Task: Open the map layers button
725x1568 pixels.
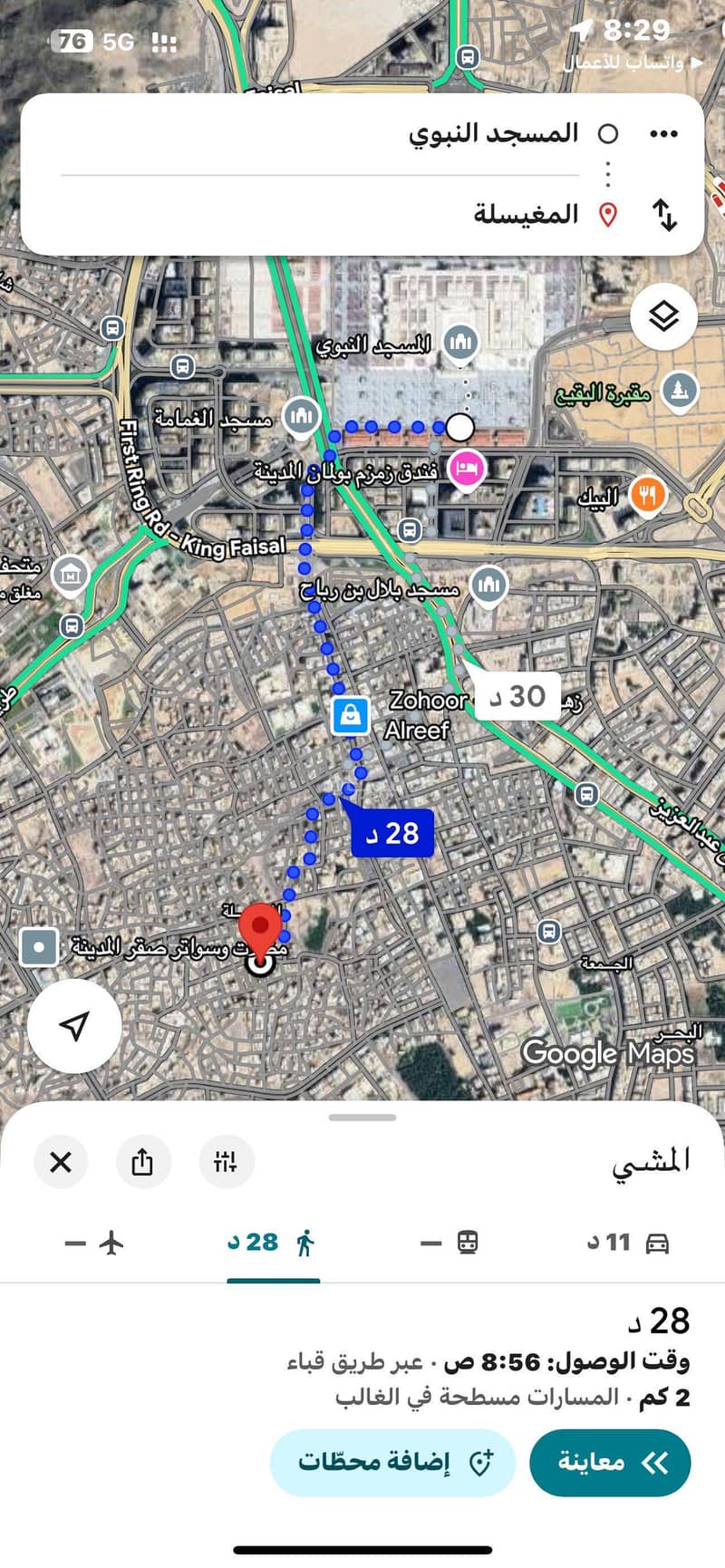Action: point(663,317)
